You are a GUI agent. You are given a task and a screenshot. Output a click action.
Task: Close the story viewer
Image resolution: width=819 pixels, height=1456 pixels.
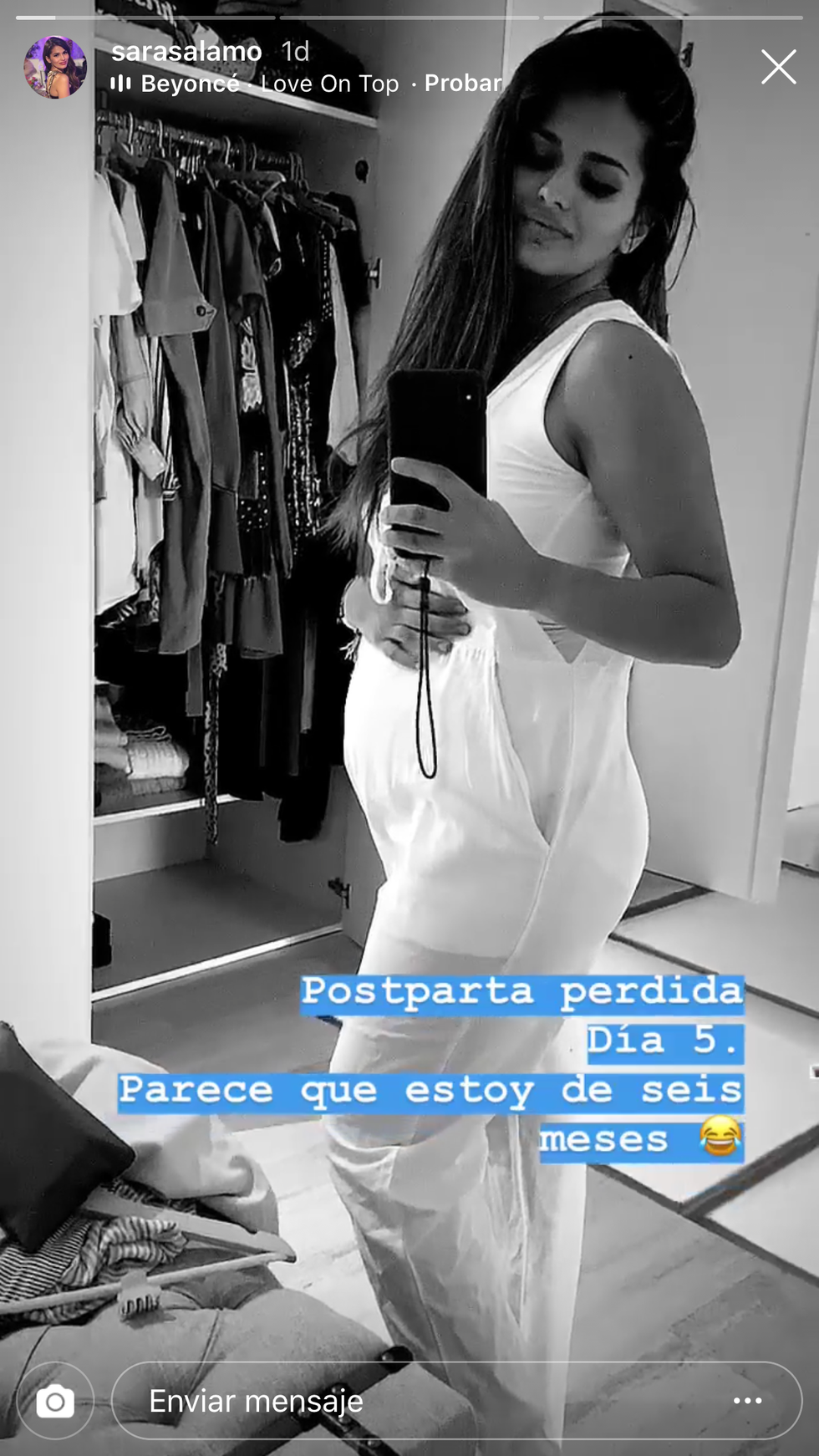coord(778,67)
